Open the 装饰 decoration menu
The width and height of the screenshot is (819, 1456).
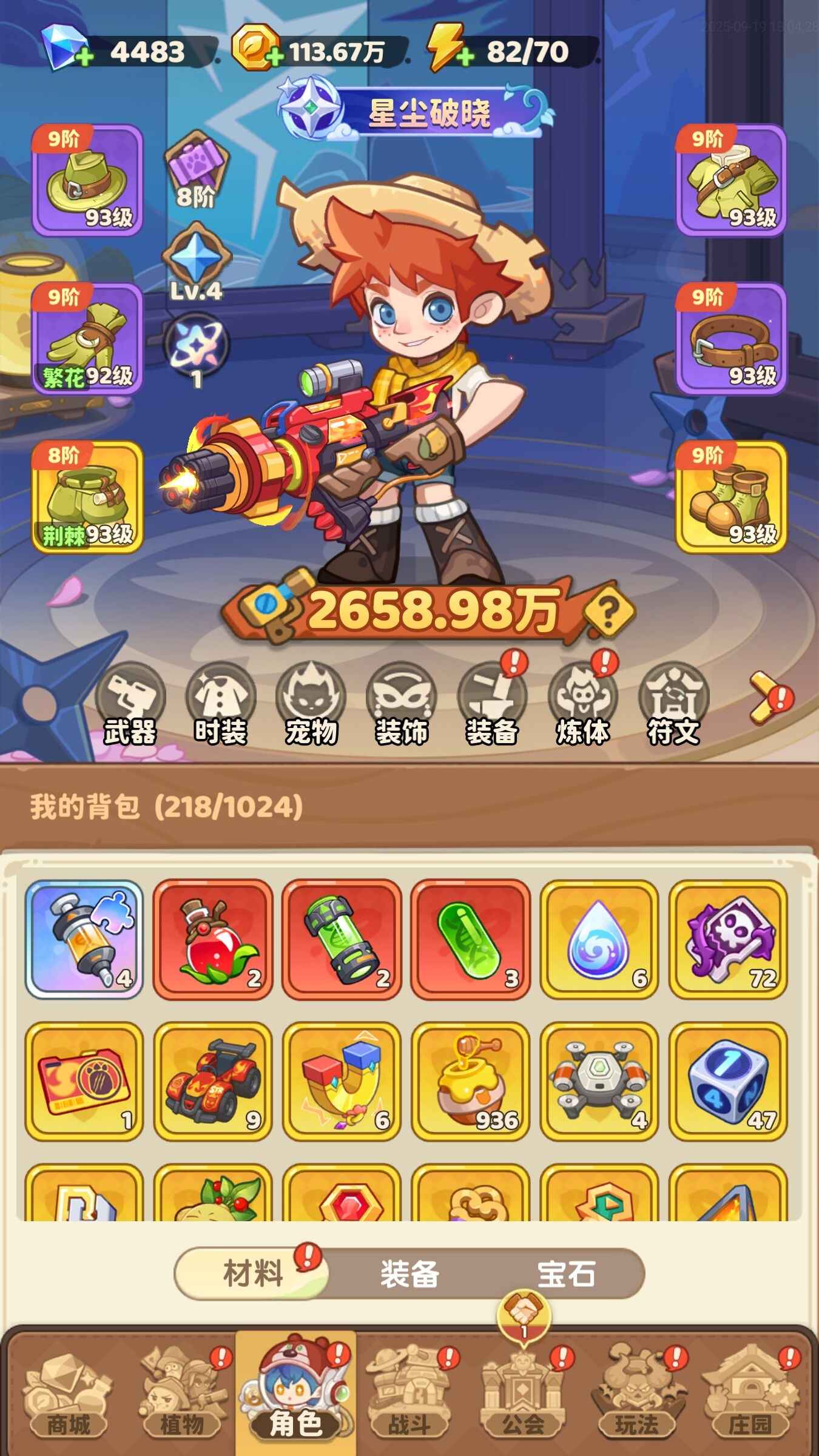401,704
